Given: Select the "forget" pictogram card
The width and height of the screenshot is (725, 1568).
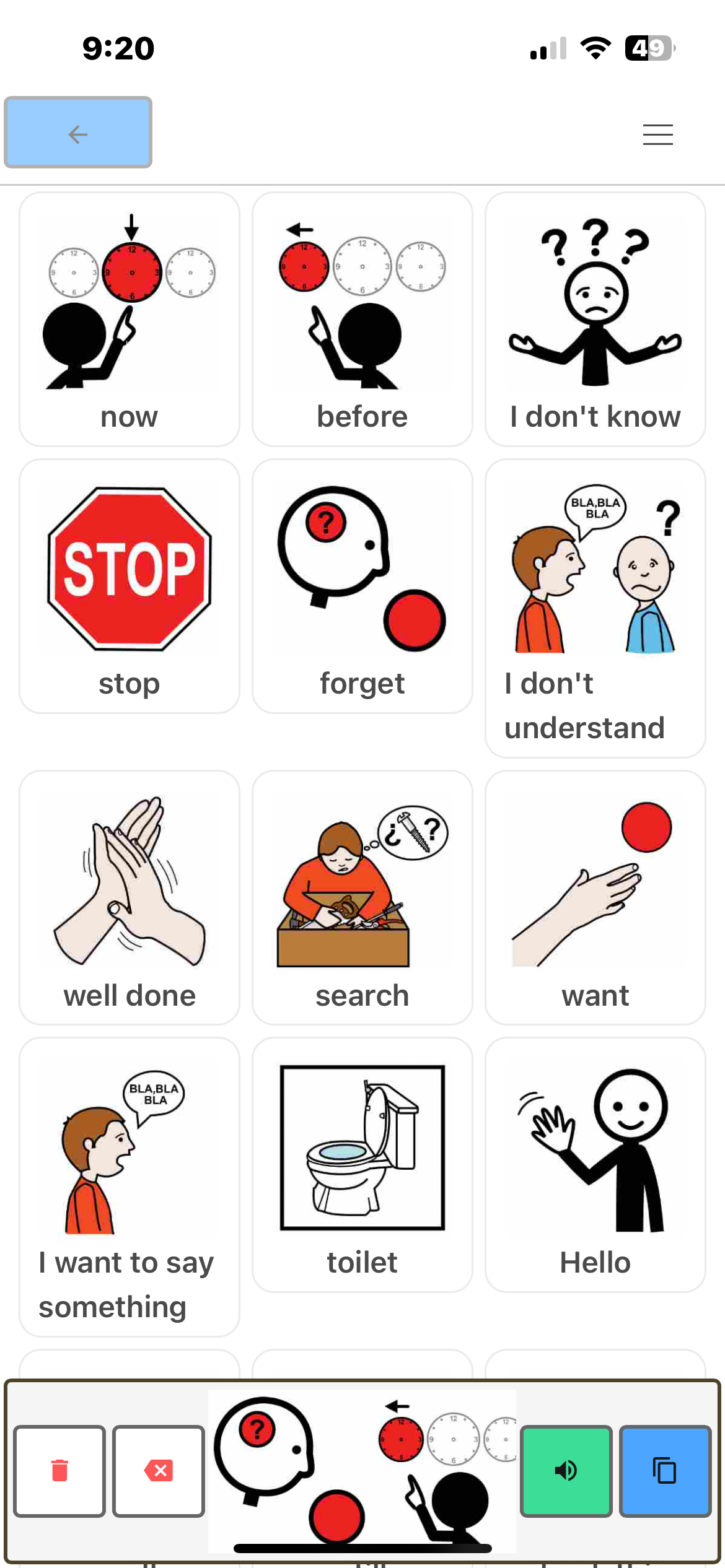Looking at the screenshot, I should pos(362,586).
